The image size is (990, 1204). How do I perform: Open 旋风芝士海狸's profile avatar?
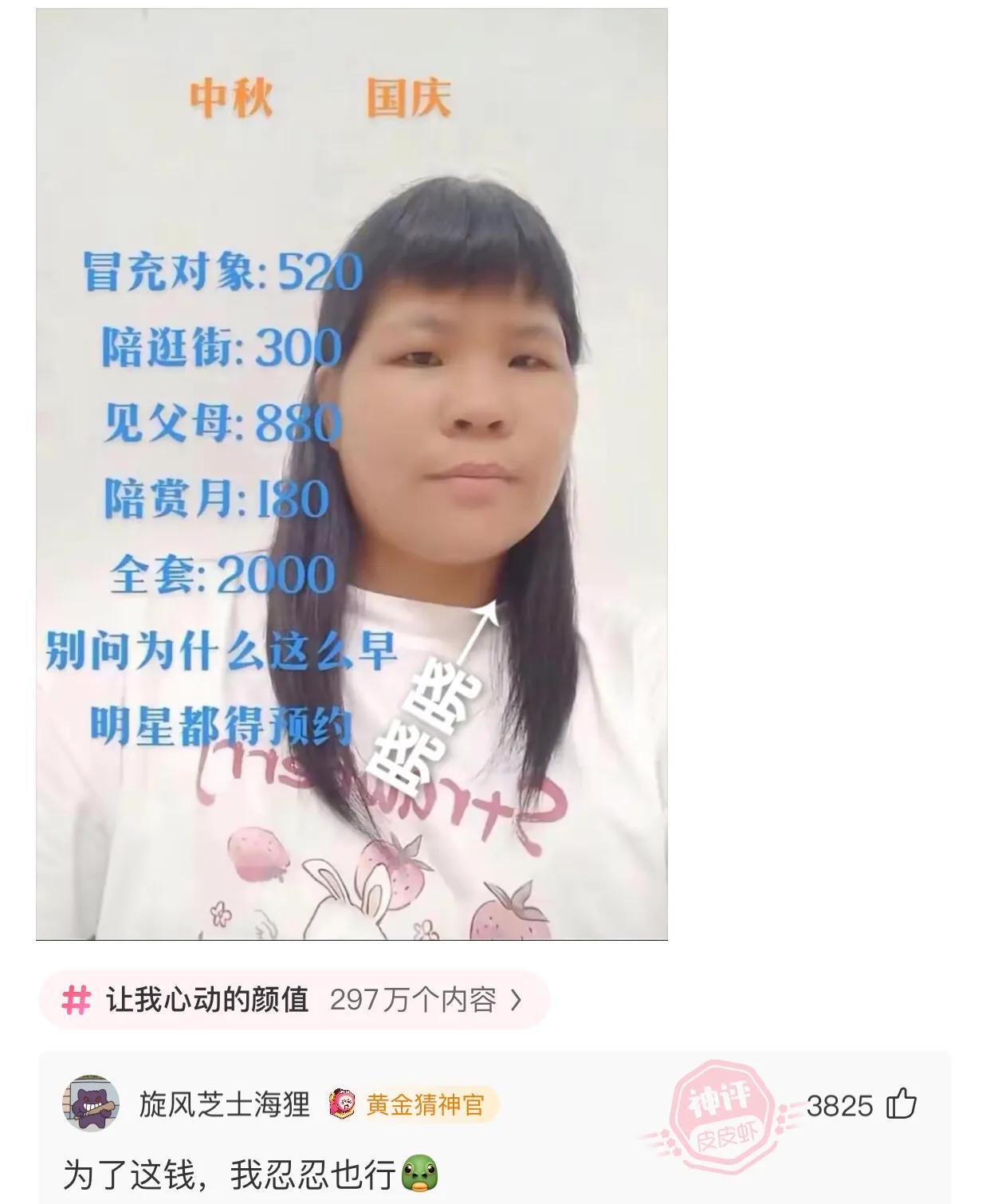pos(90,1104)
